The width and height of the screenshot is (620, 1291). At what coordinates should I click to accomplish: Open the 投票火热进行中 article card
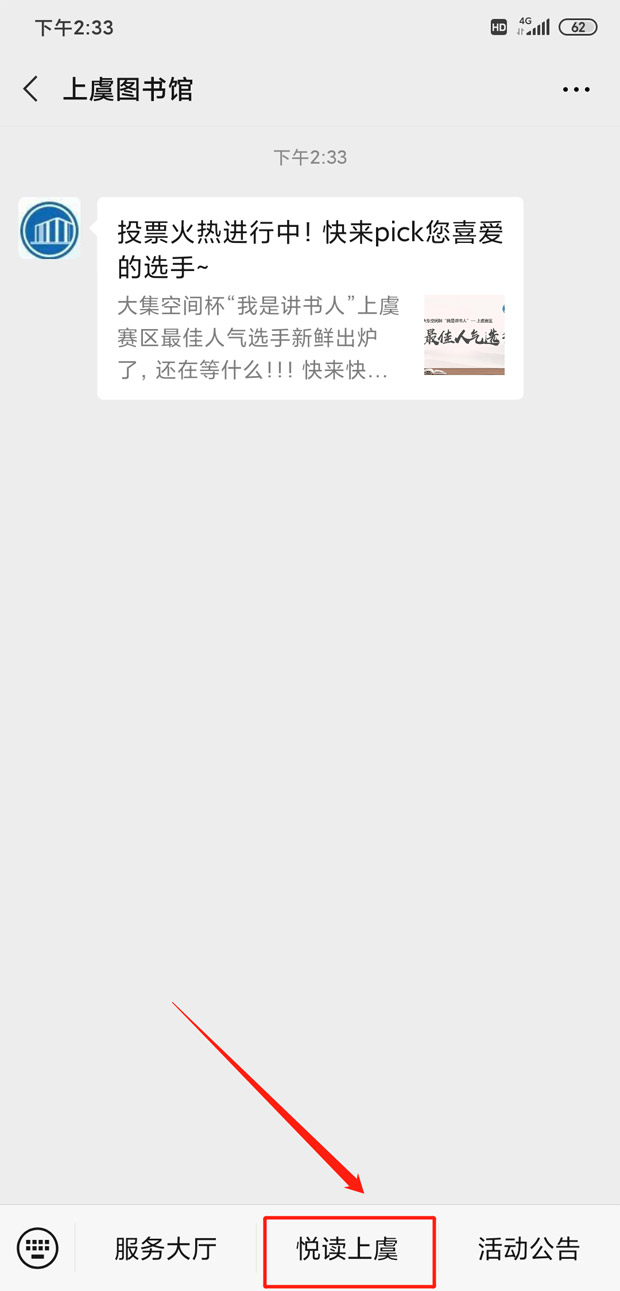point(310,298)
